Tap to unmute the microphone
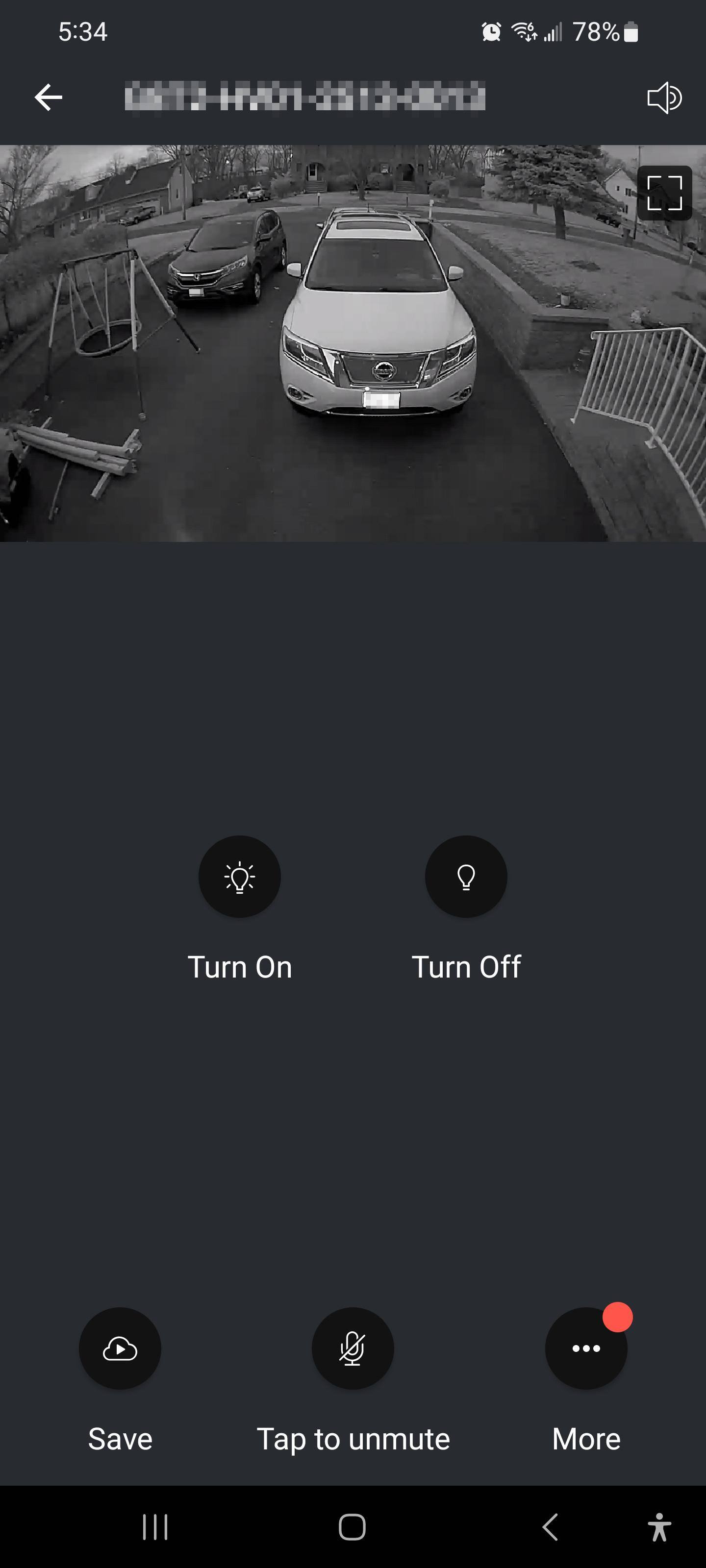706x1568 pixels. (x=353, y=1348)
